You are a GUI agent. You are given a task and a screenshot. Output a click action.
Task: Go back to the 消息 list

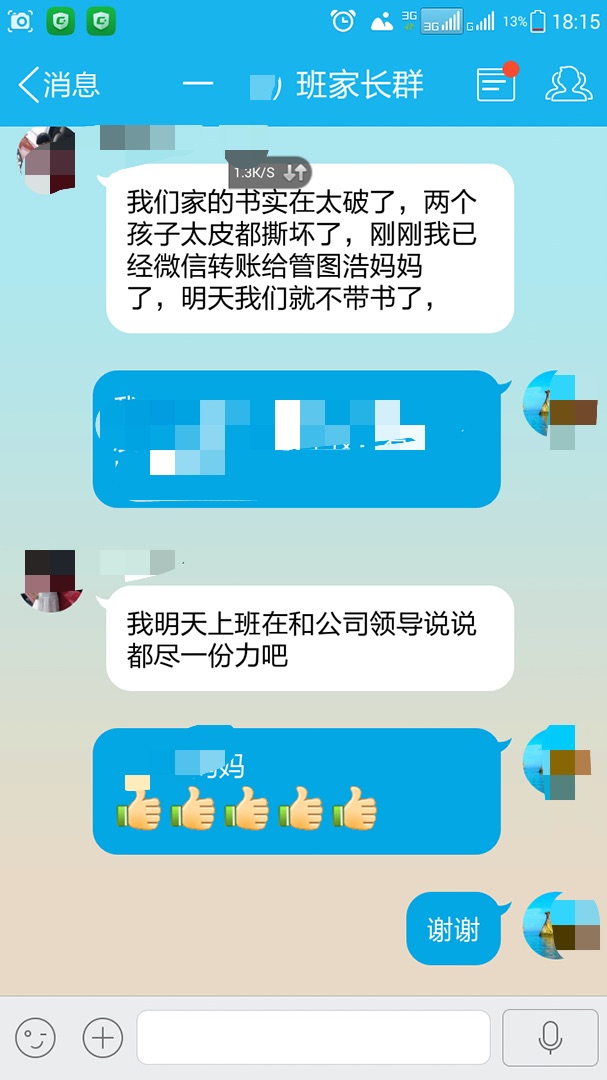click(59, 85)
